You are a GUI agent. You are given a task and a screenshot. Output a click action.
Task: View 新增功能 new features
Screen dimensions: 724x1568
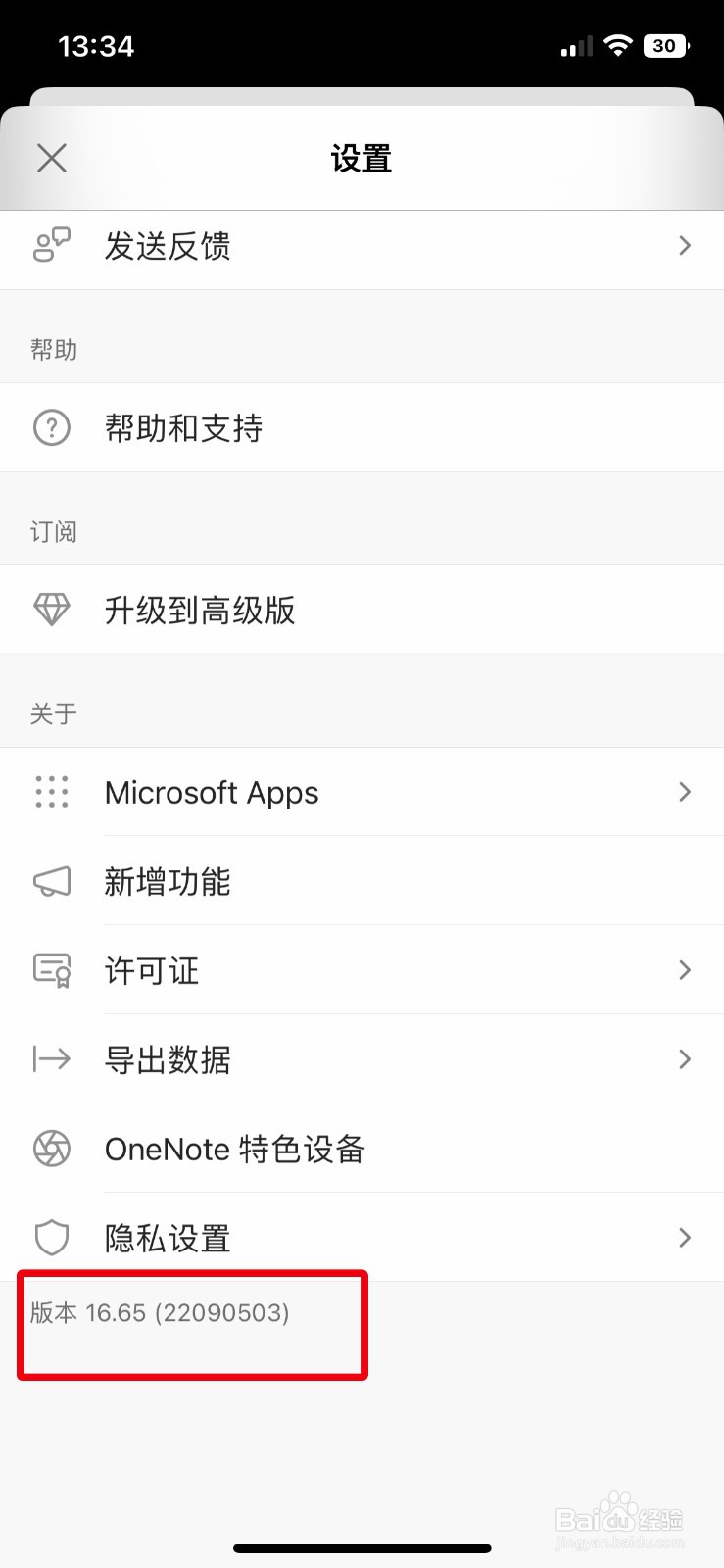coord(362,882)
